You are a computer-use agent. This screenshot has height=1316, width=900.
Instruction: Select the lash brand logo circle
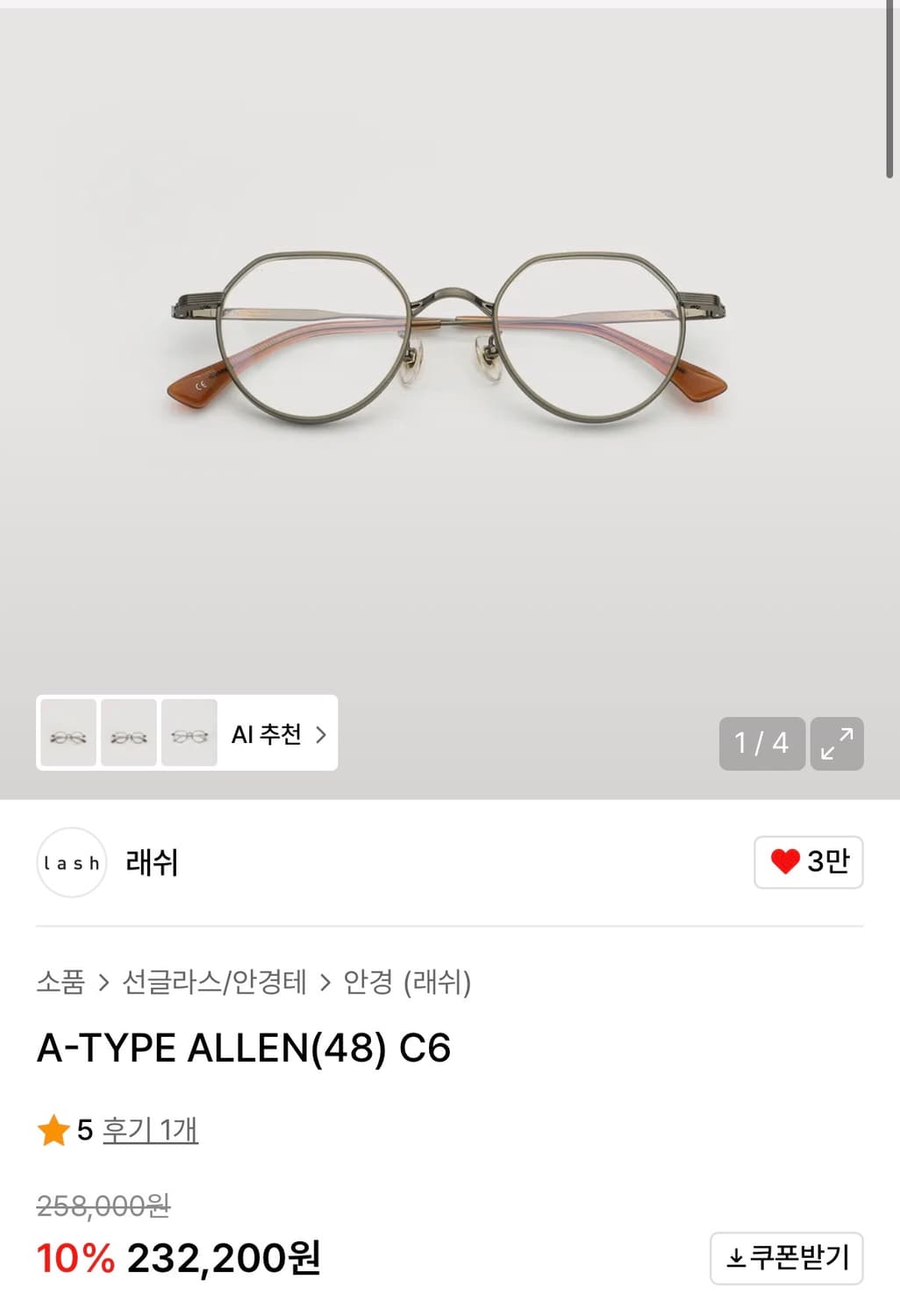click(72, 862)
